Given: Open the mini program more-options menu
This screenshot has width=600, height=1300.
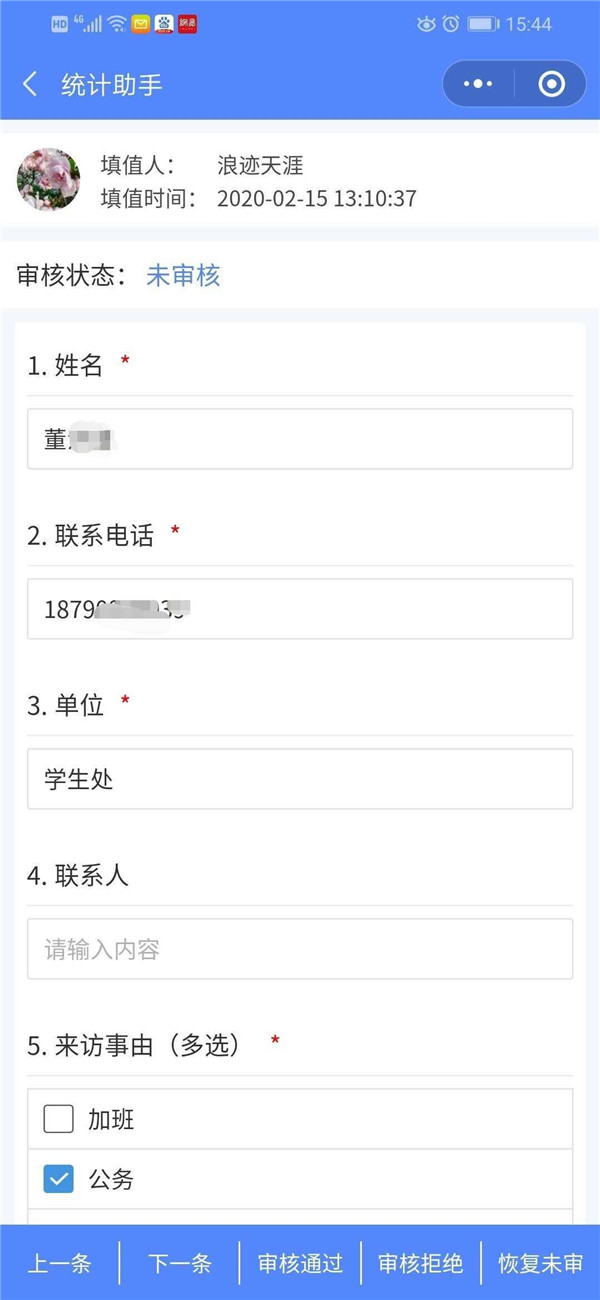Looking at the screenshot, I should click(x=479, y=85).
